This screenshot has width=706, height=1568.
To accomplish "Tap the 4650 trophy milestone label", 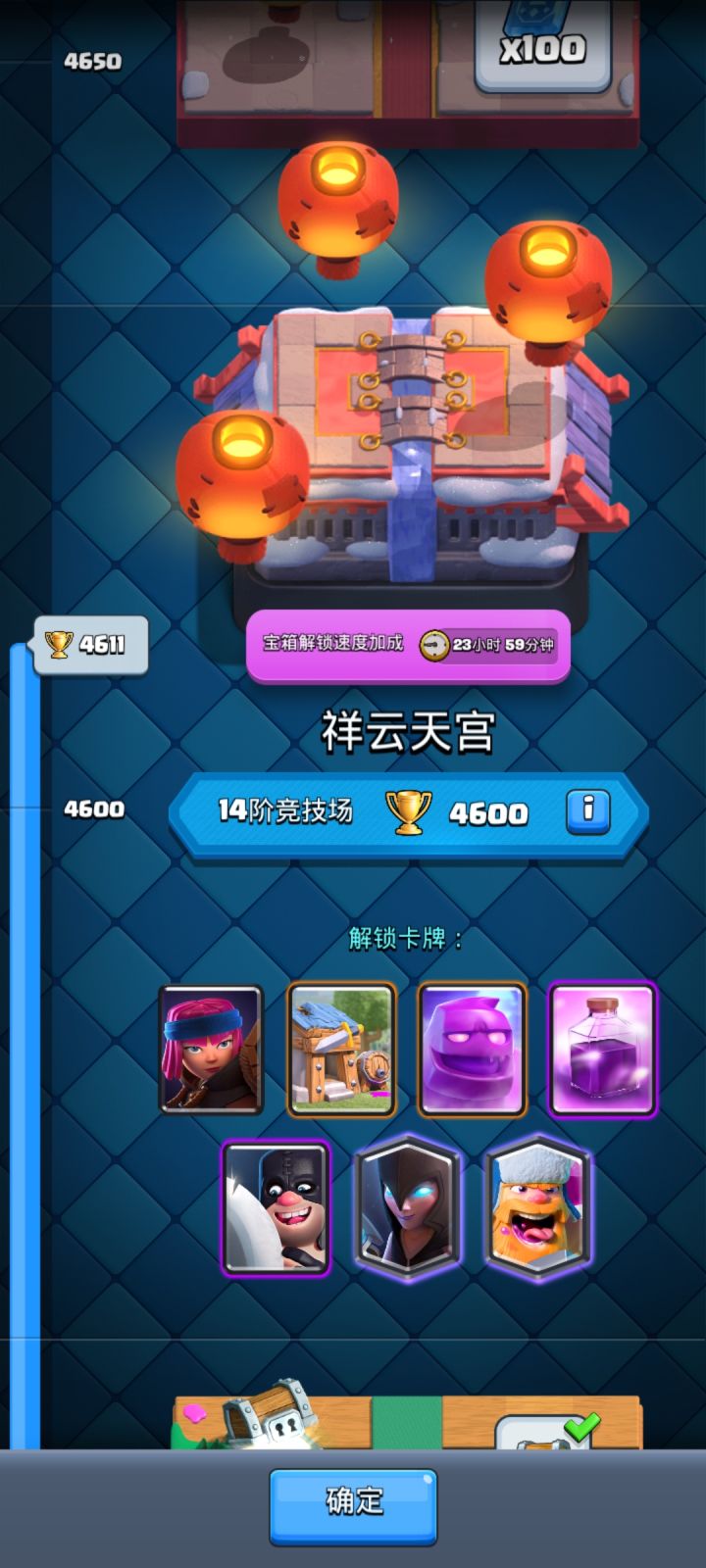I will (92, 61).
